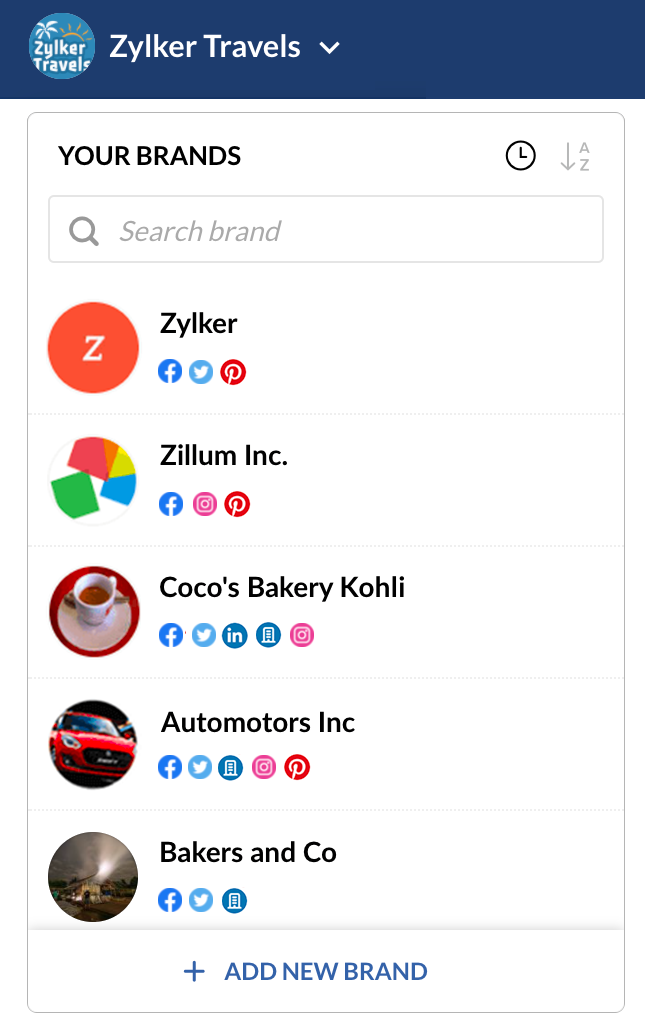
Task: Select the Zillum Inc. brand
Action: (326, 480)
